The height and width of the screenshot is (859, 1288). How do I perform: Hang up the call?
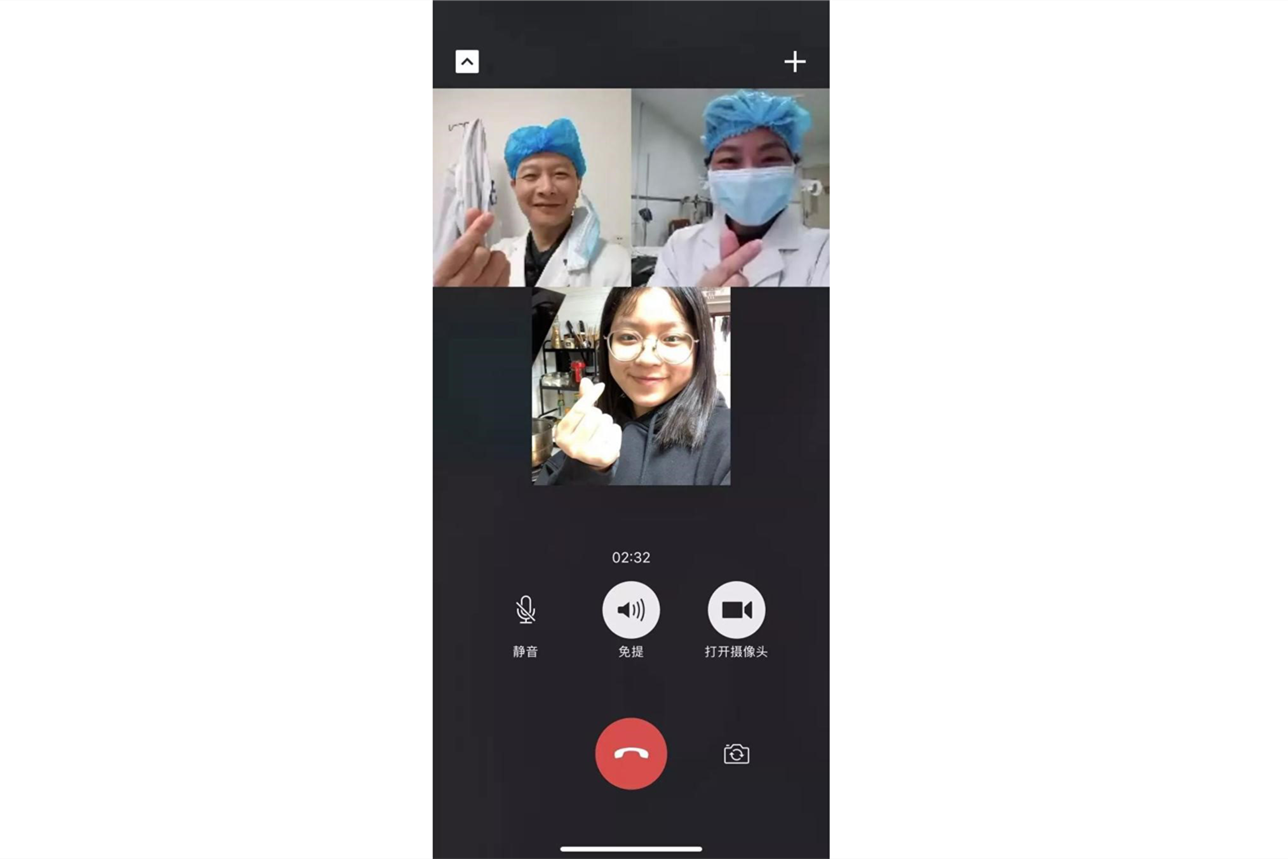click(x=631, y=754)
